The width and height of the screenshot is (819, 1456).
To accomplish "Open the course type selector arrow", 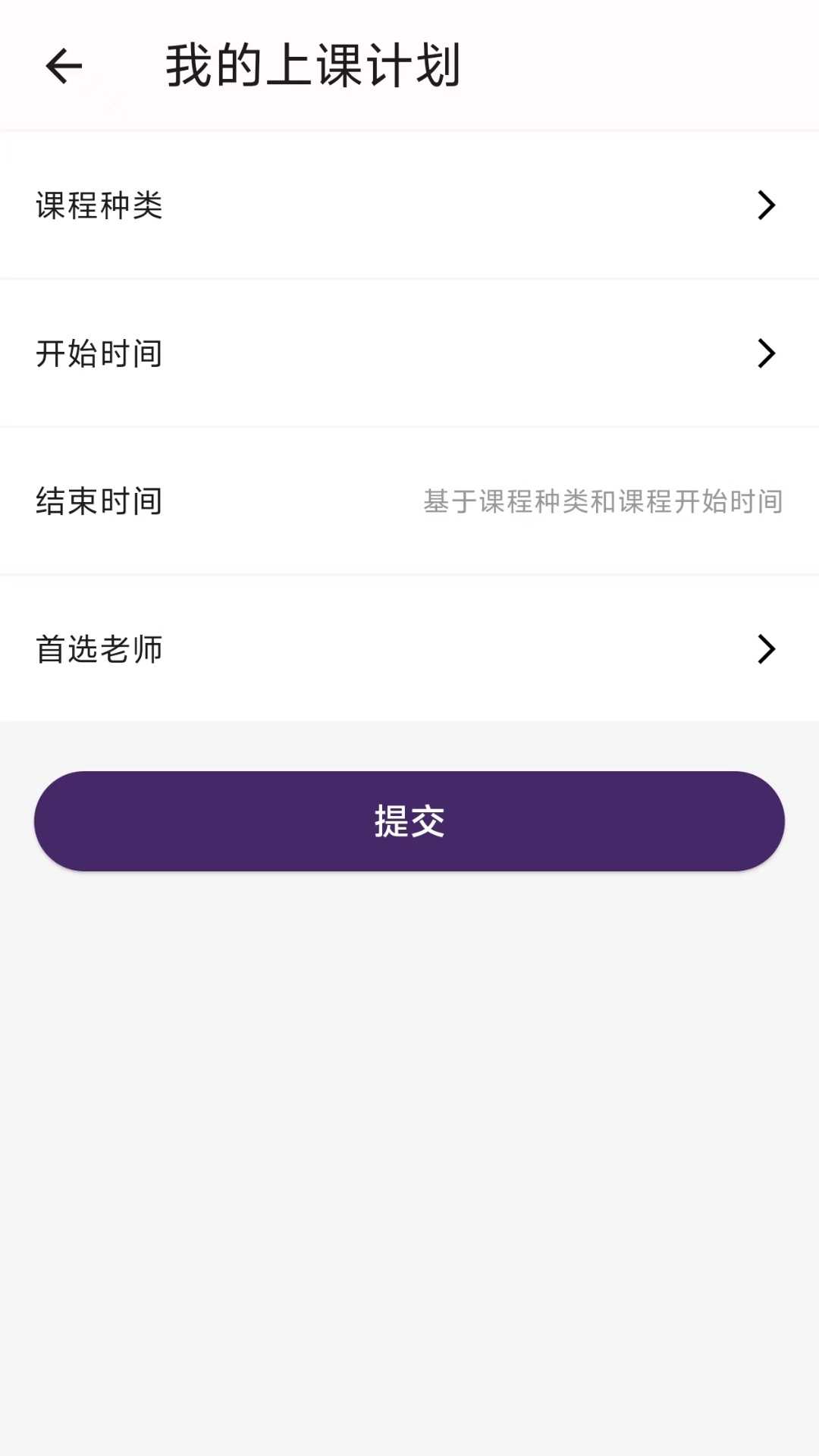I will (x=767, y=205).
